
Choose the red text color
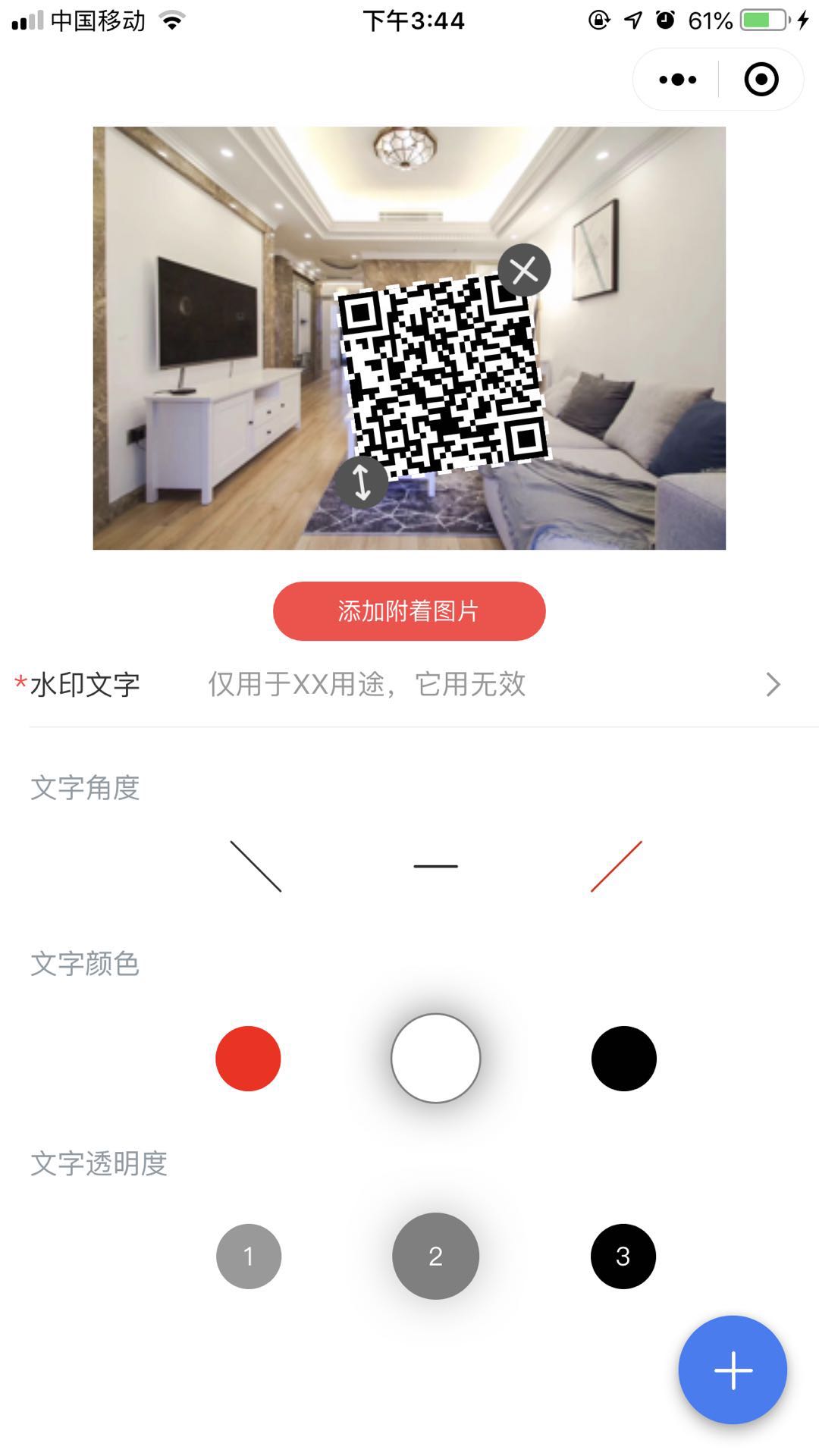click(x=248, y=1059)
